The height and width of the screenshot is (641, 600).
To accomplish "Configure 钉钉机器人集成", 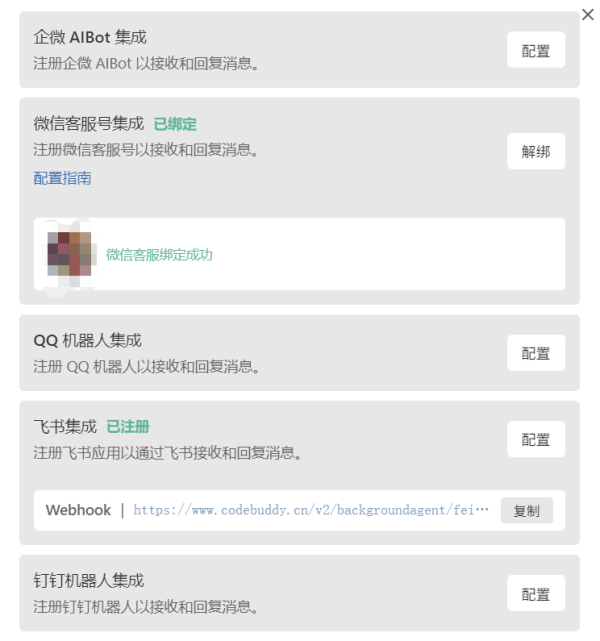I will 535,593.
